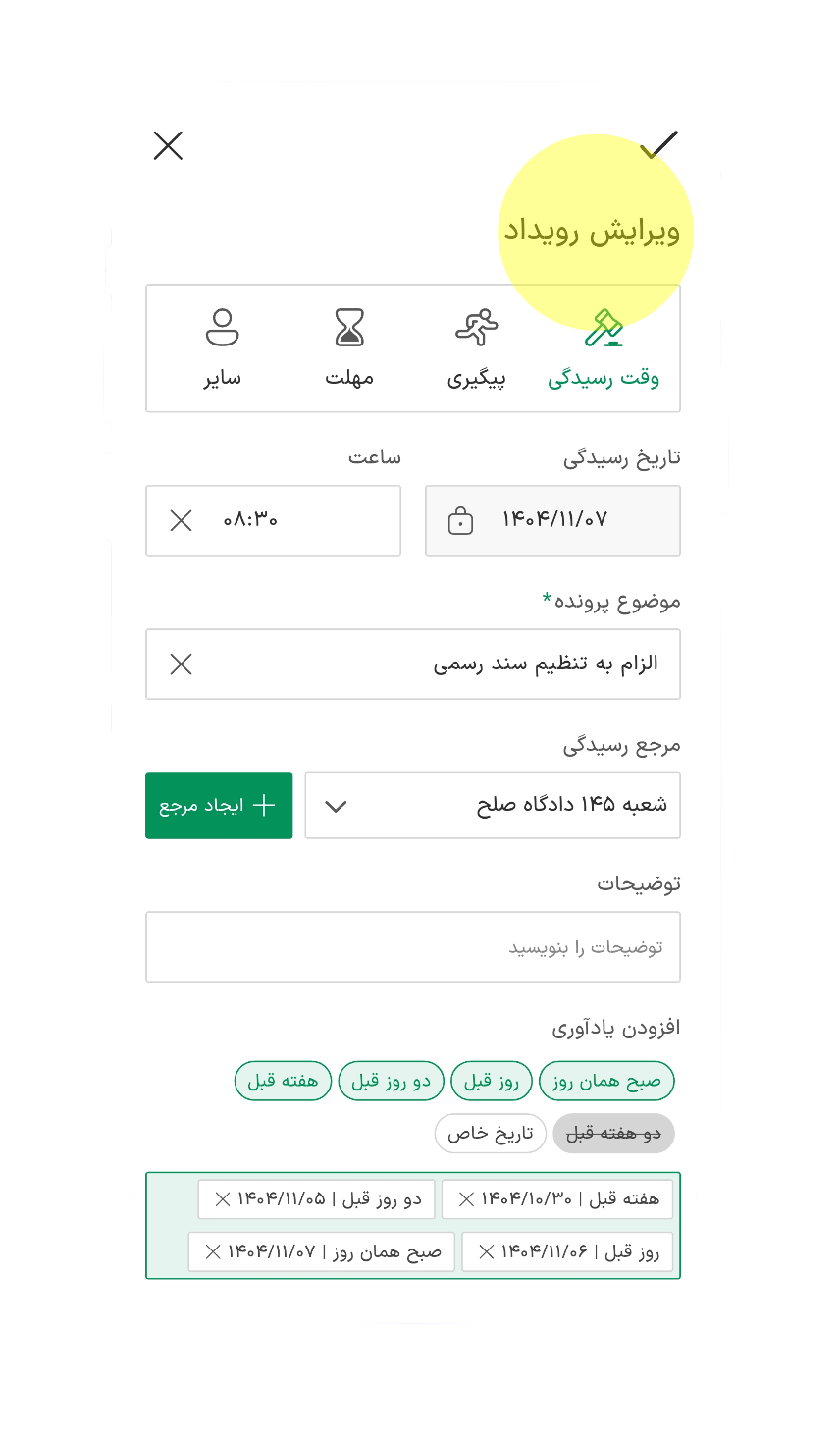
Task: Toggle the روز قبل reminder chip
Action: 491,1081
